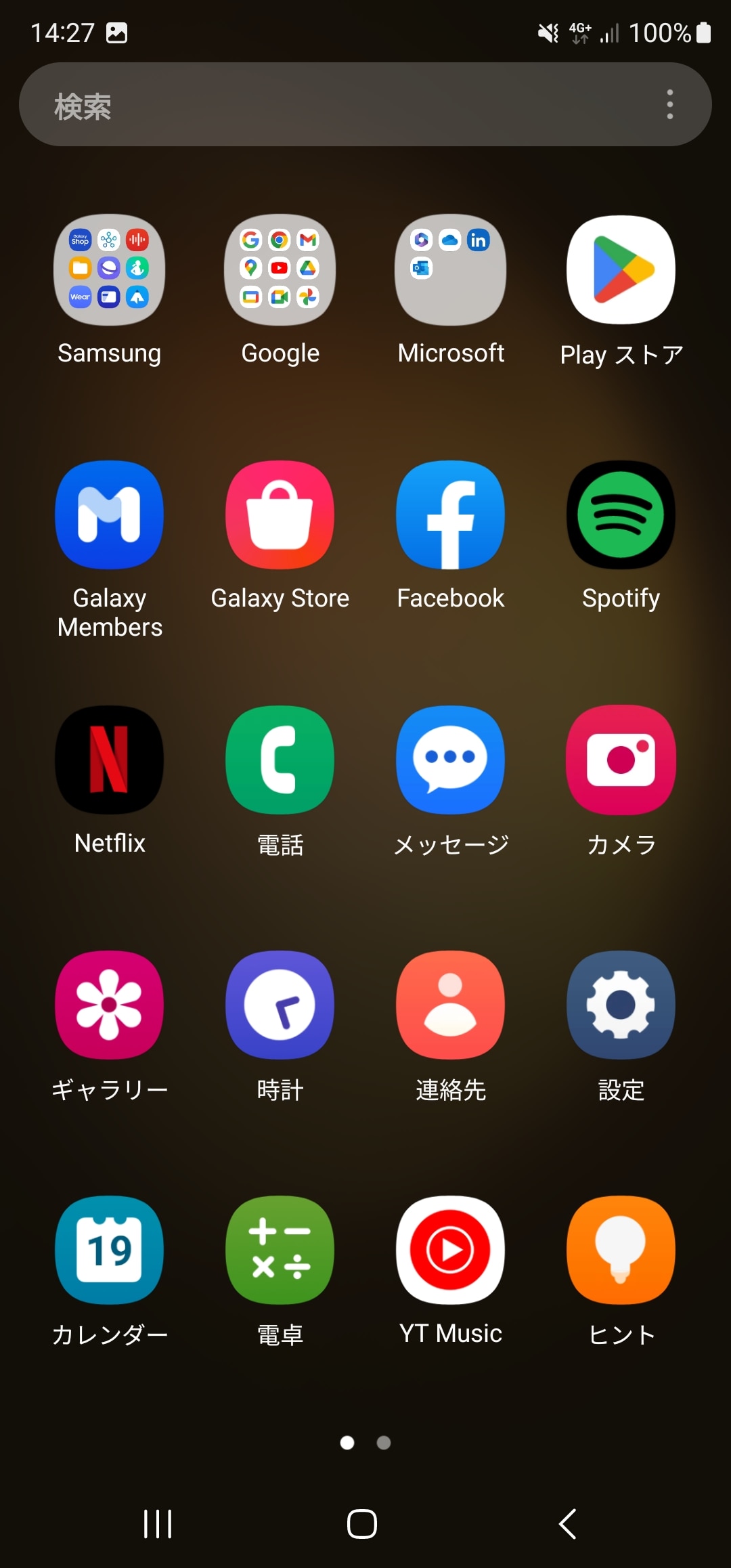Open the Play ストア app
Screen dimensions: 731x1568
620,269
